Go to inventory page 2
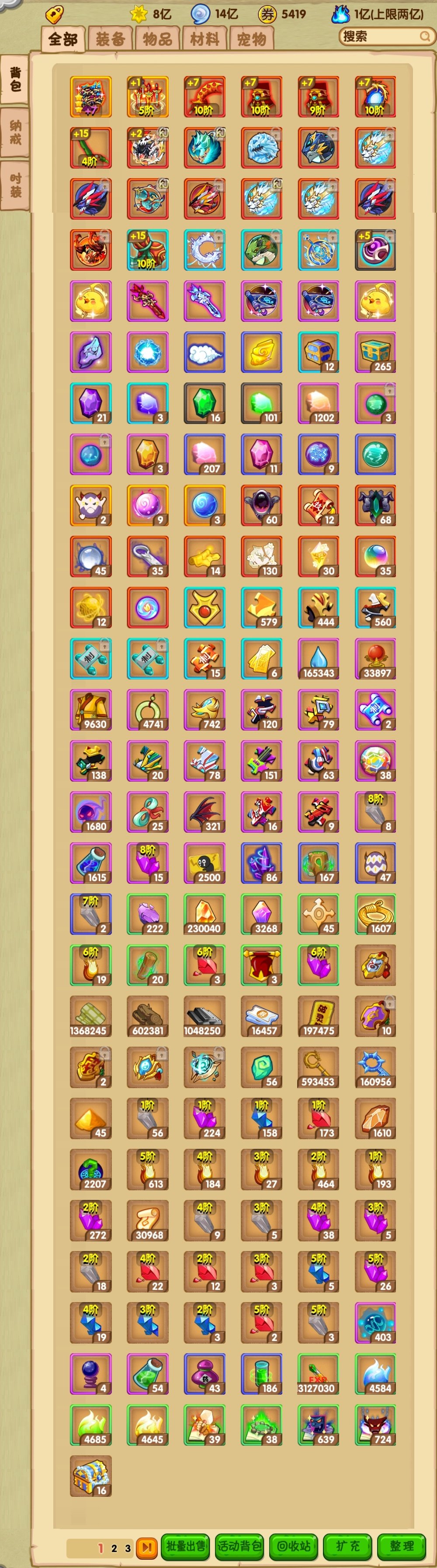 114,1547
